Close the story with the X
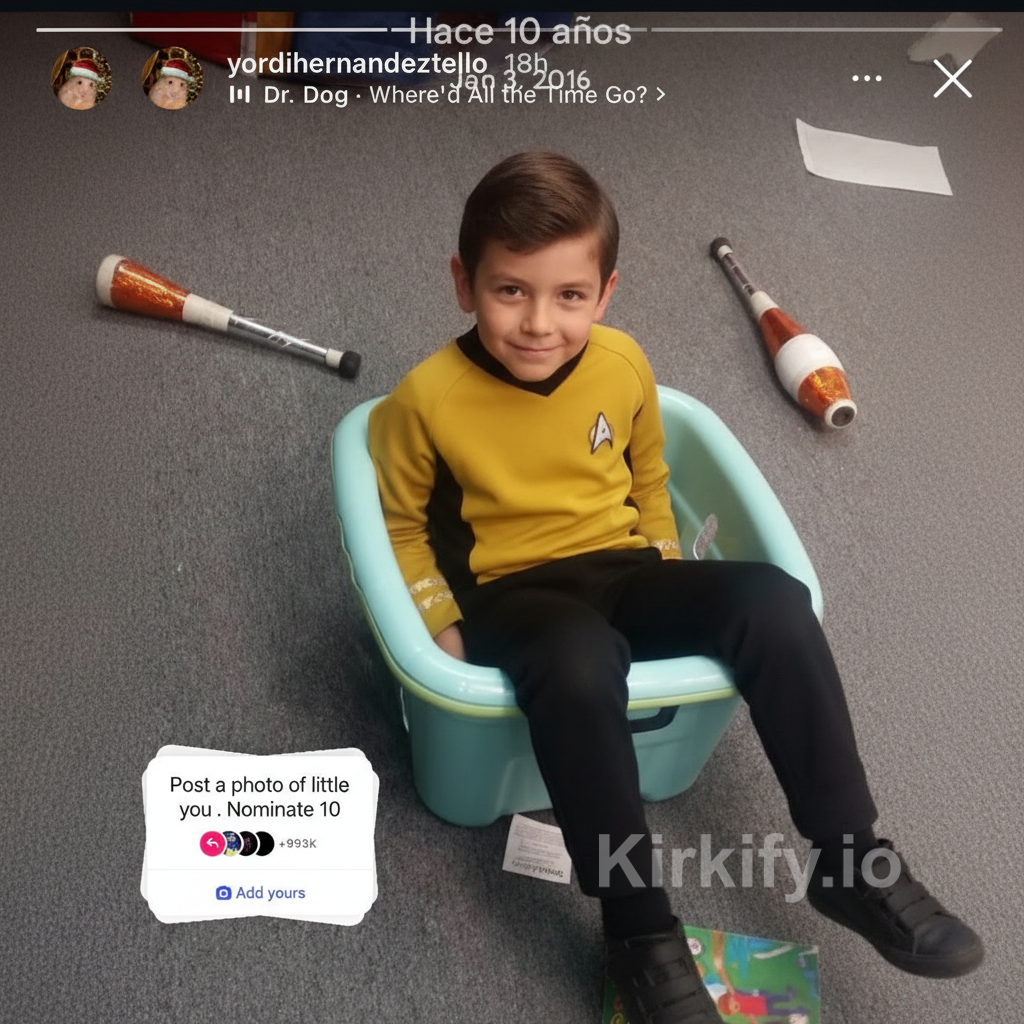The width and height of the screenshot is (1024, 1024). [x=952, y=79]
